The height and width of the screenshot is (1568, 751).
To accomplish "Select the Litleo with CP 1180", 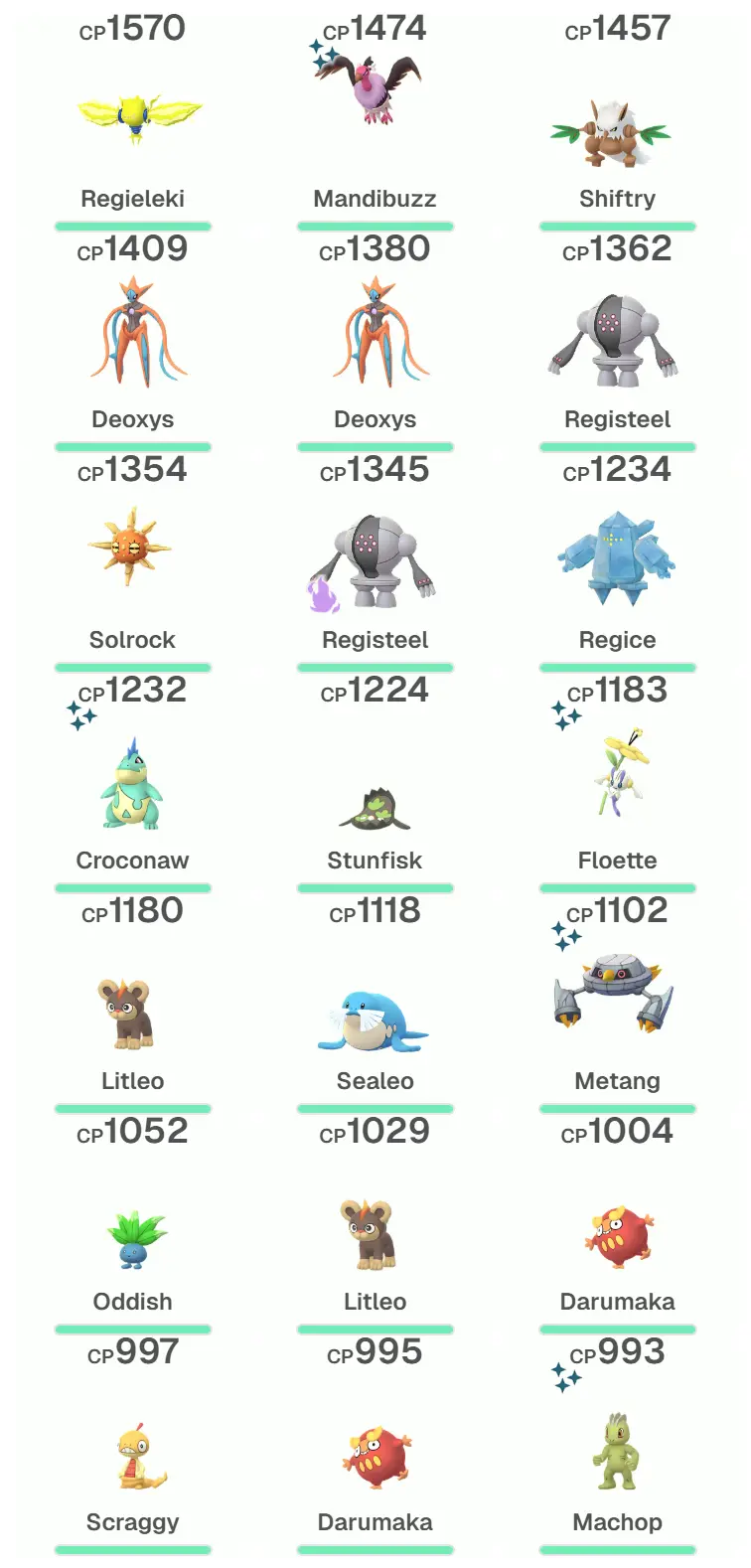I will (x=133, y=1004).
